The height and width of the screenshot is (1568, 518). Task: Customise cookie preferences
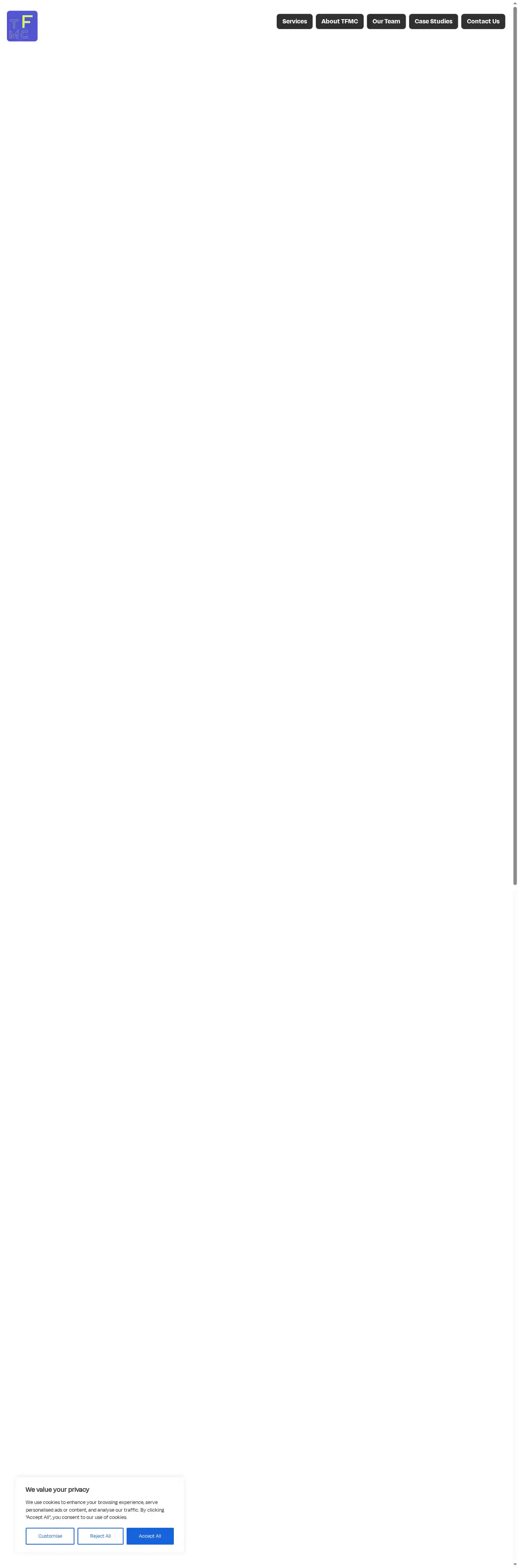coord(50,1536)
